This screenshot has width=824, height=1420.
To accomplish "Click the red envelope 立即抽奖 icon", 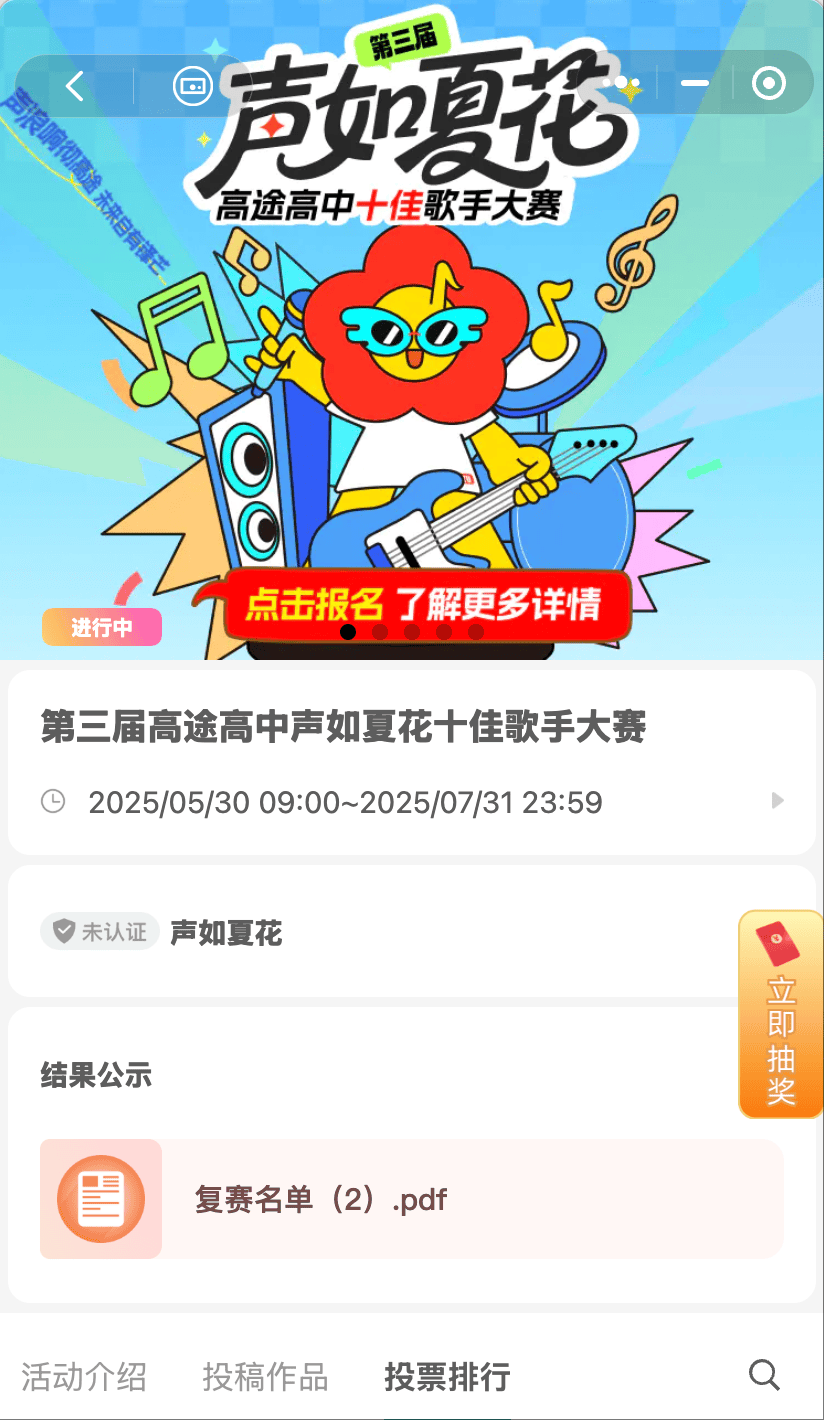I will pos(780,1014).
